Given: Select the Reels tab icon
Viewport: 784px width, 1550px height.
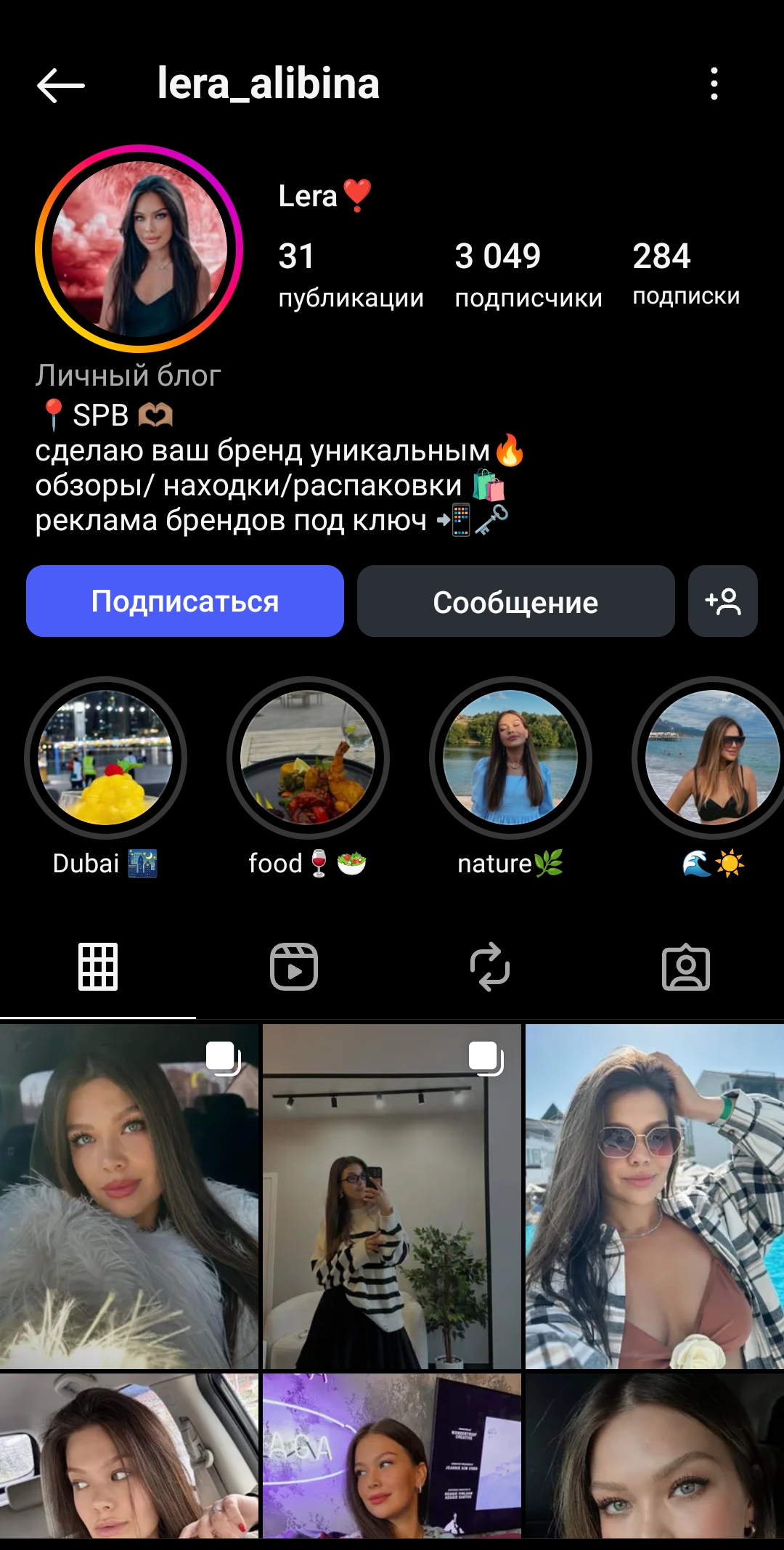Looking at the screenshot, I should (x=294, y=968).
